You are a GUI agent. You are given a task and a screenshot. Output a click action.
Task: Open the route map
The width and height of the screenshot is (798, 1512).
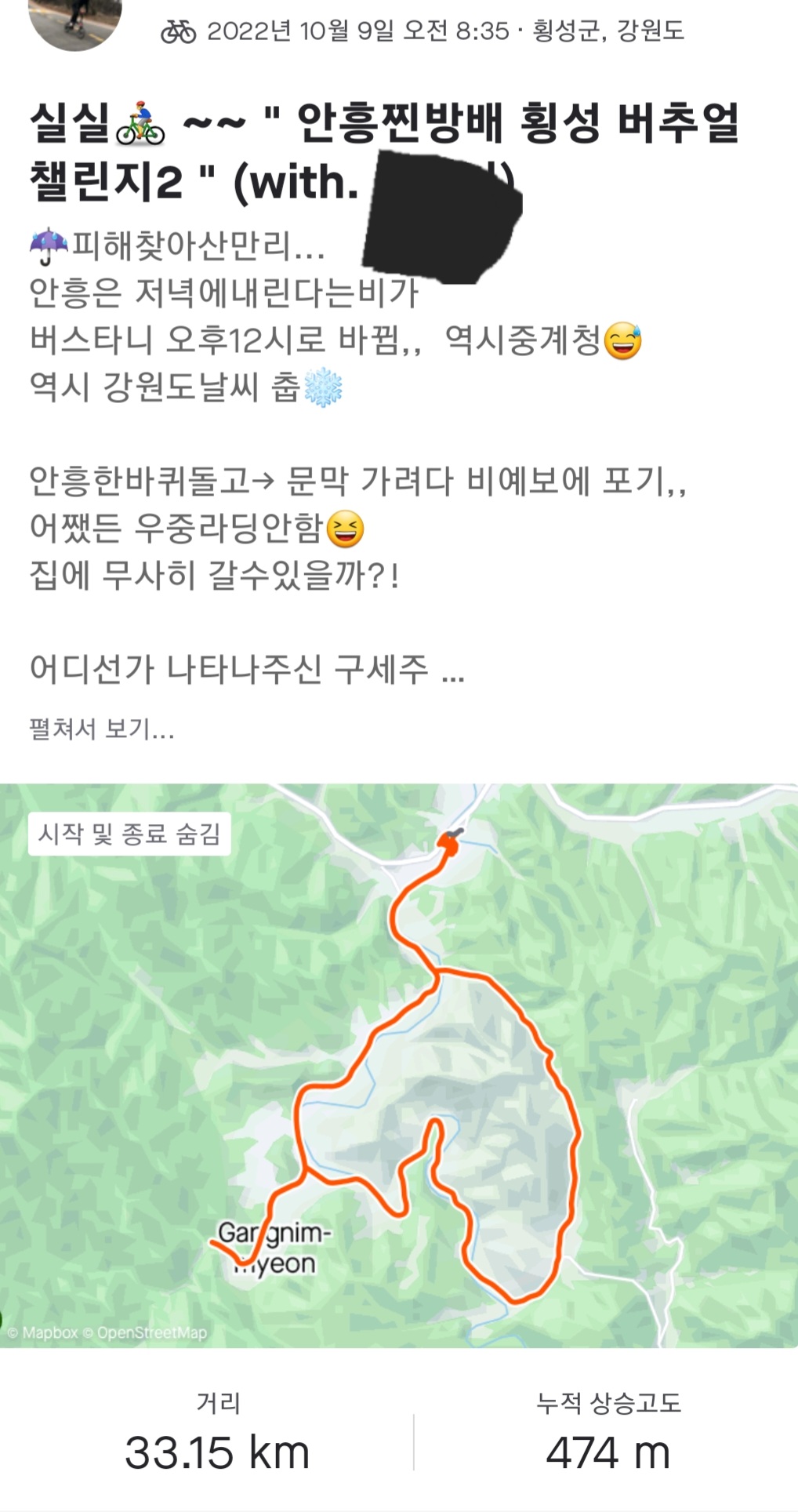399,1066
